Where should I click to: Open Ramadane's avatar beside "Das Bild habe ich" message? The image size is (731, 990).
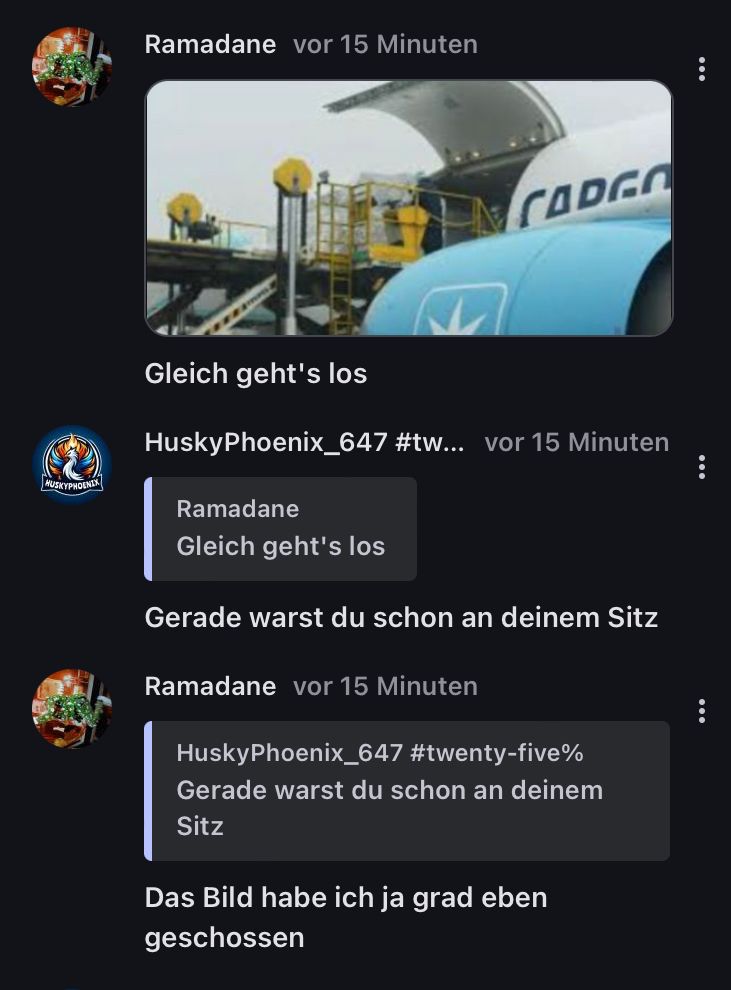point(72,709)
